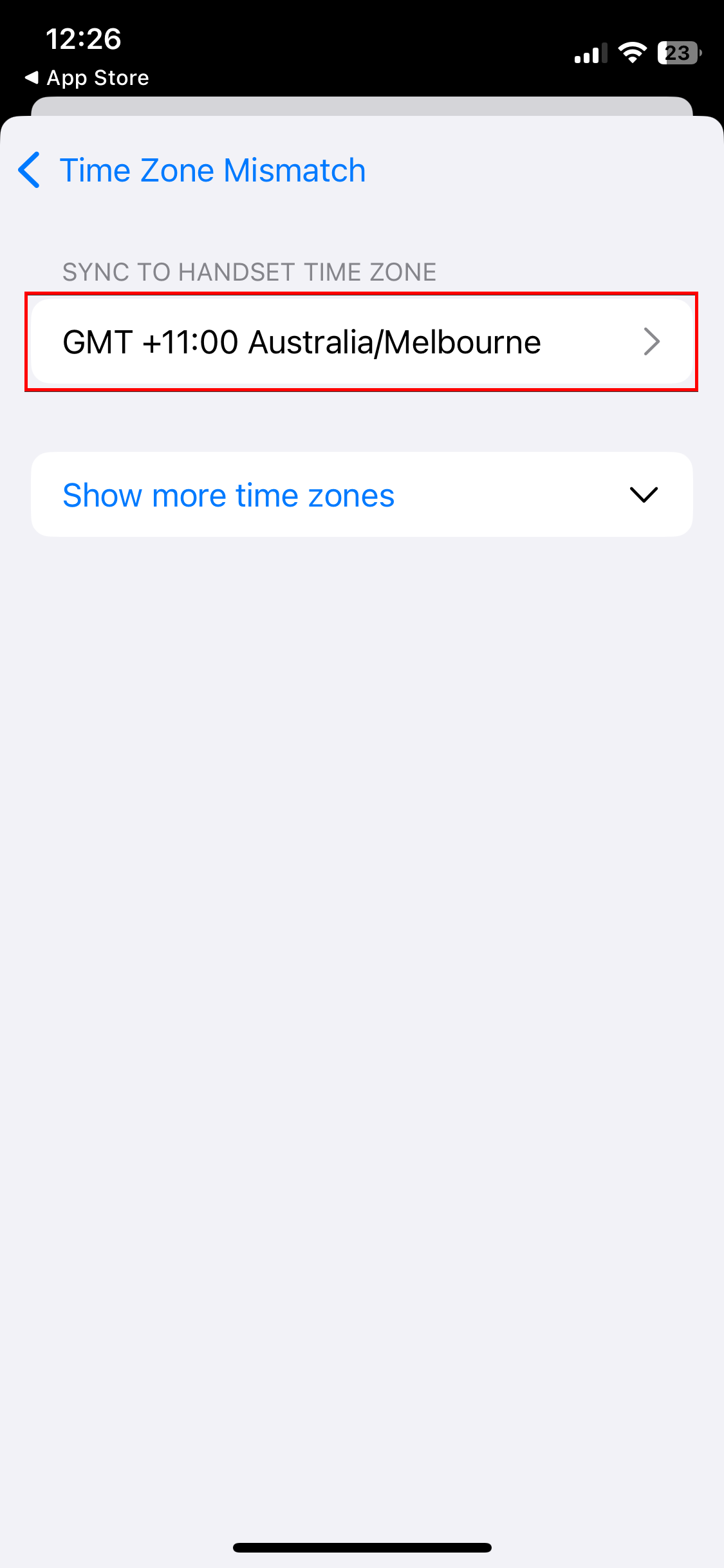Return to App Store via status bar
The image size is (724, 1568).
tap(87, 78)
